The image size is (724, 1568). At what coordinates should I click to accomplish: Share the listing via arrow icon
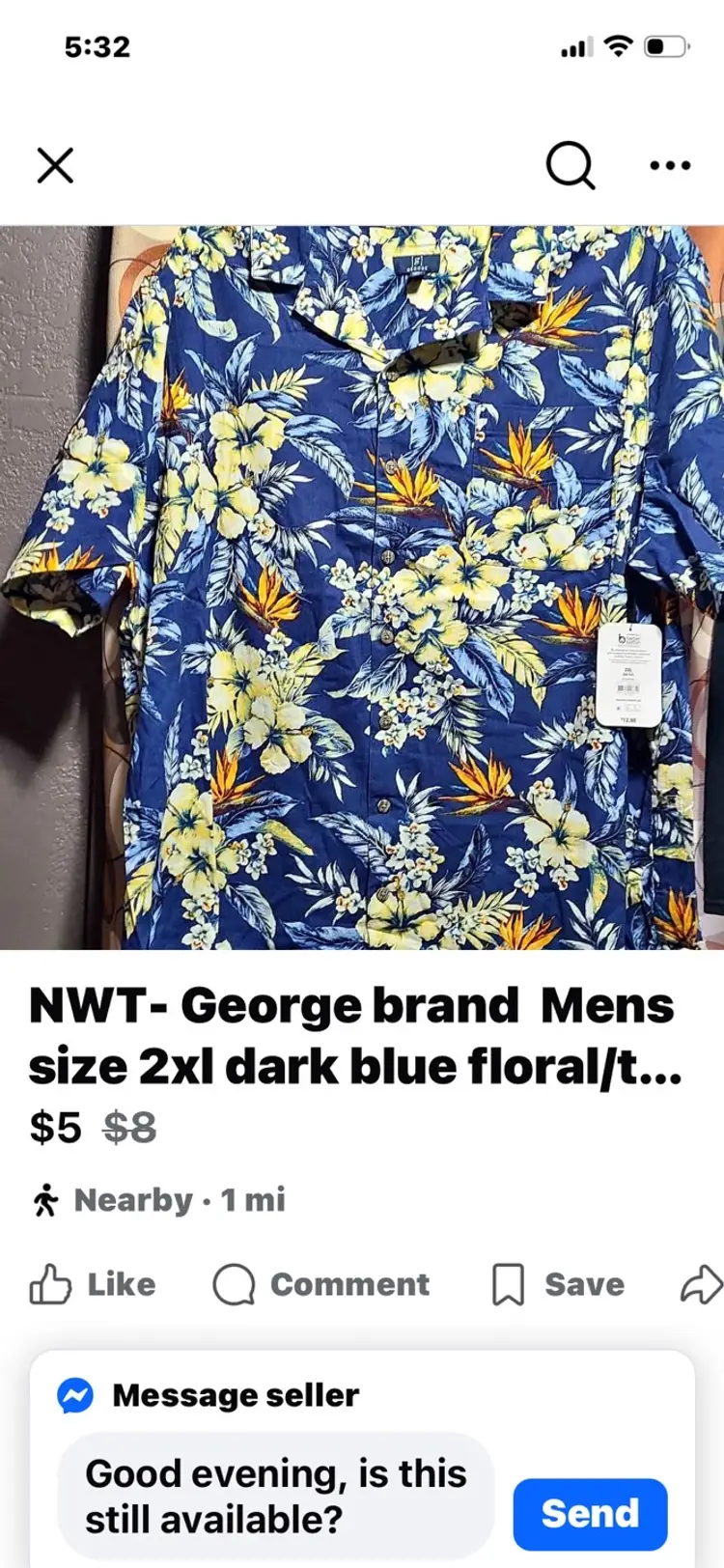click(701, 1284)
